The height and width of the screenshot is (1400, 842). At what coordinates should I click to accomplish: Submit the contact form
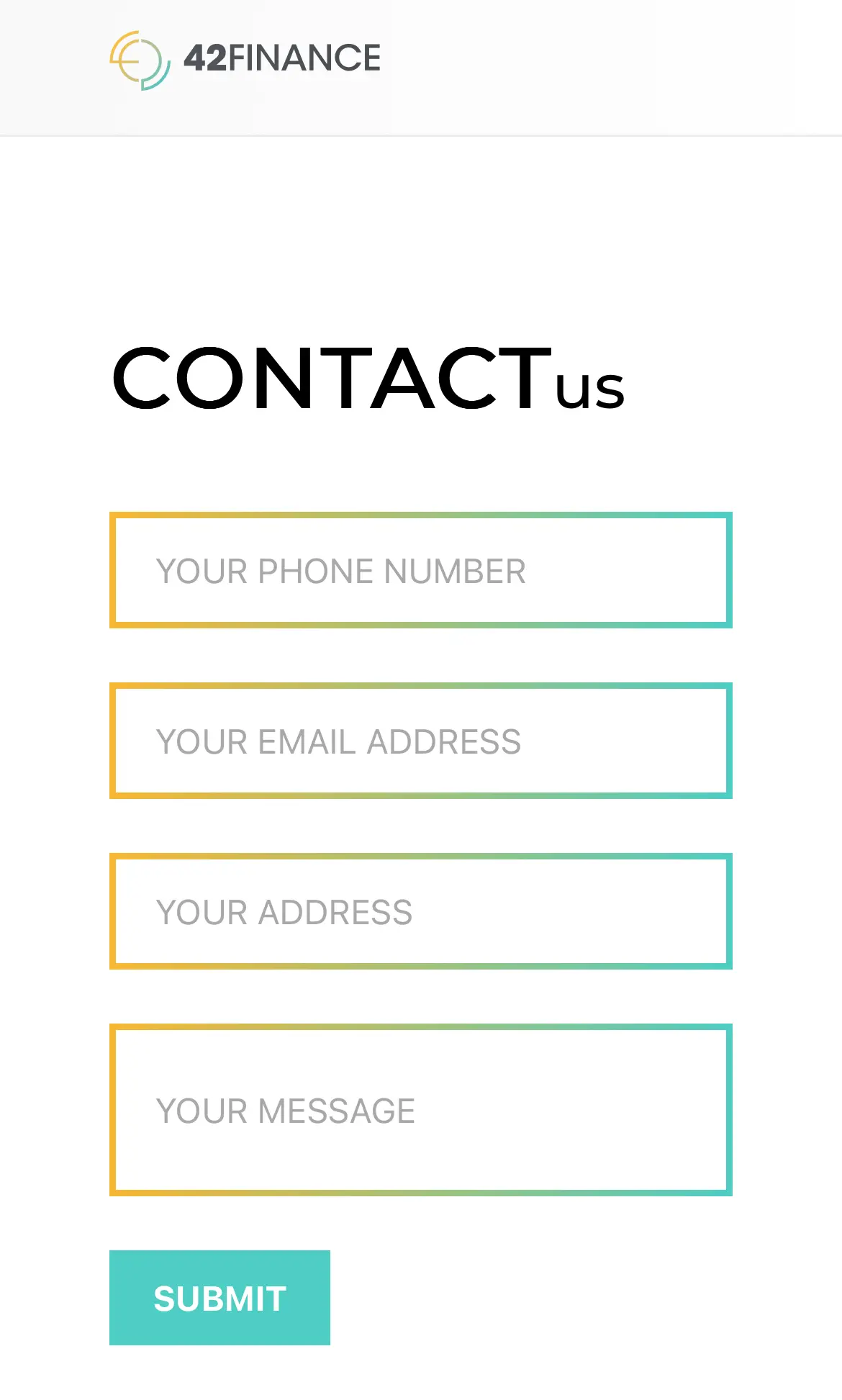click(219, 1298)
